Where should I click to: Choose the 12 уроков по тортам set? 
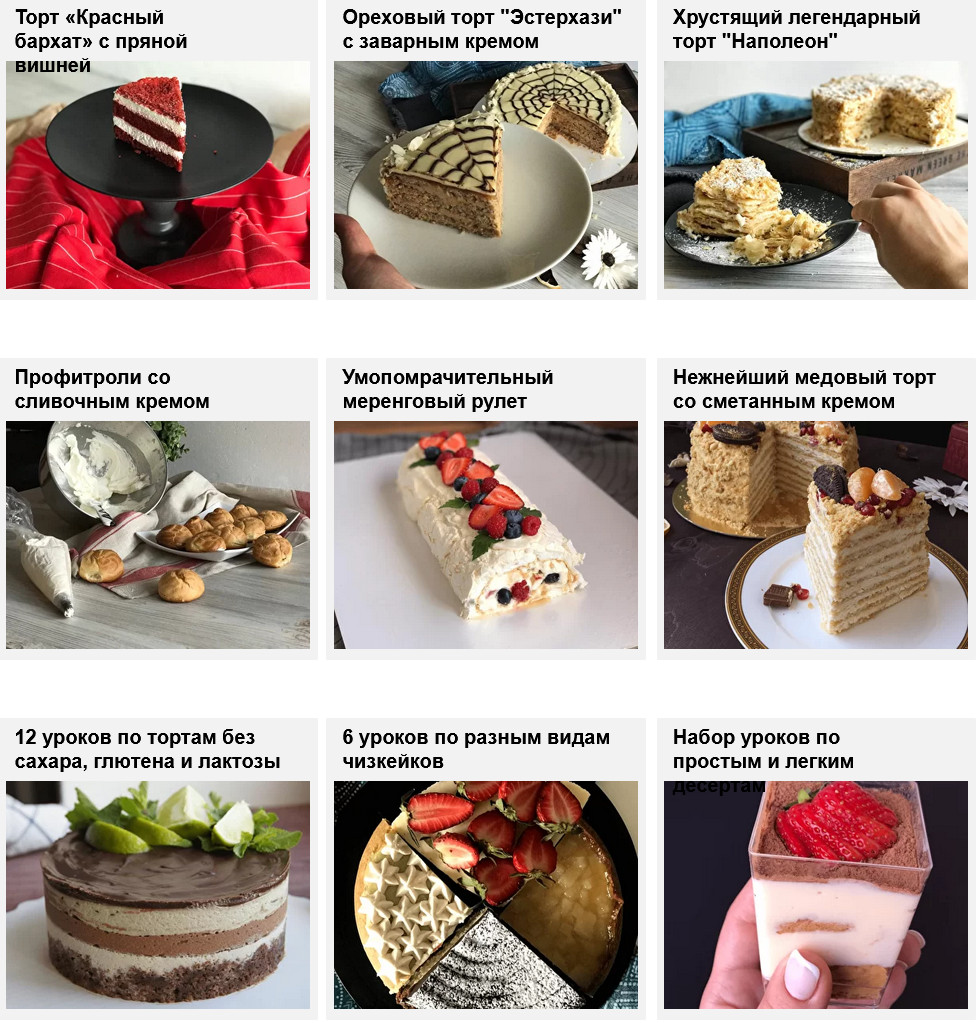pos(158,895)
